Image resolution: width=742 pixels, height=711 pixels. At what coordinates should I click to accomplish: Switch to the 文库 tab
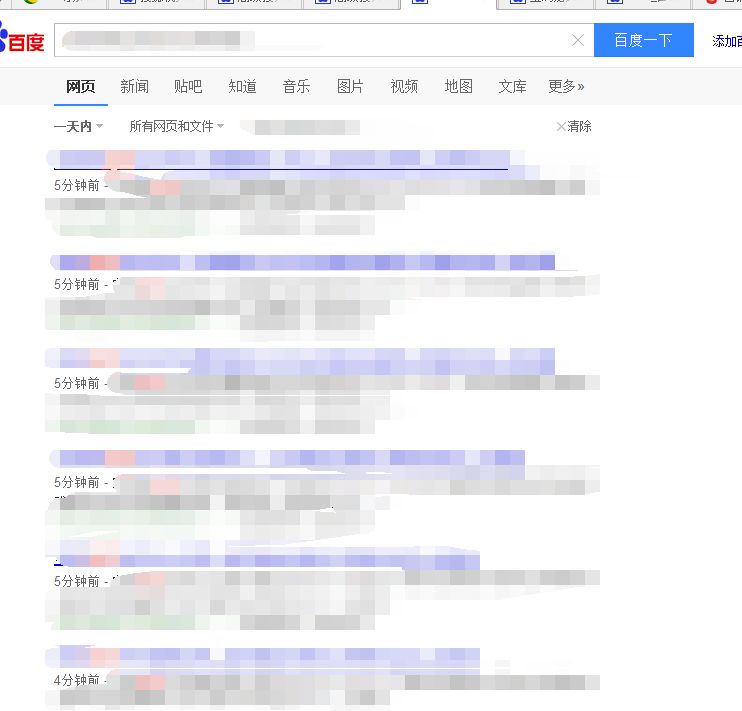(512, 87)
